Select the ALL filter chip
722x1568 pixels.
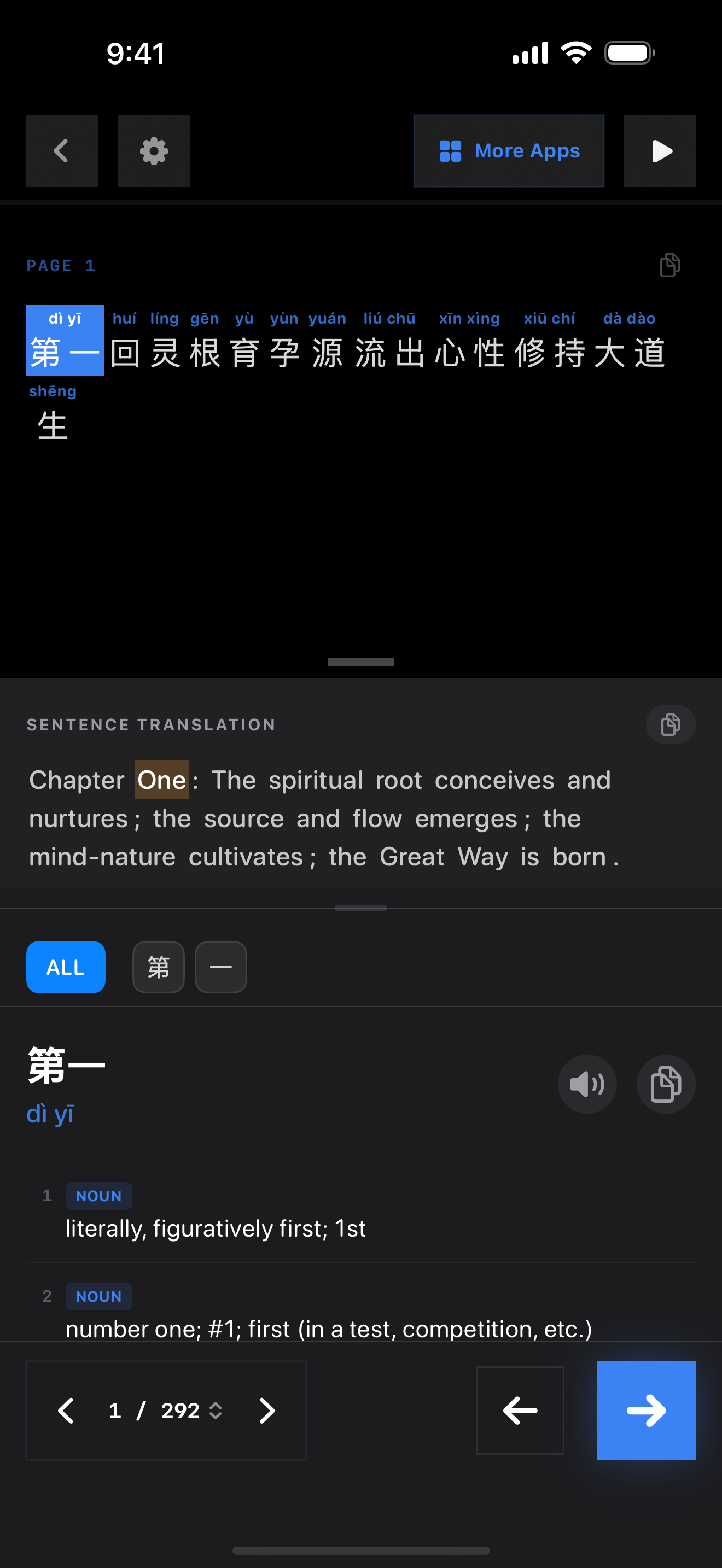pos(66,967)
